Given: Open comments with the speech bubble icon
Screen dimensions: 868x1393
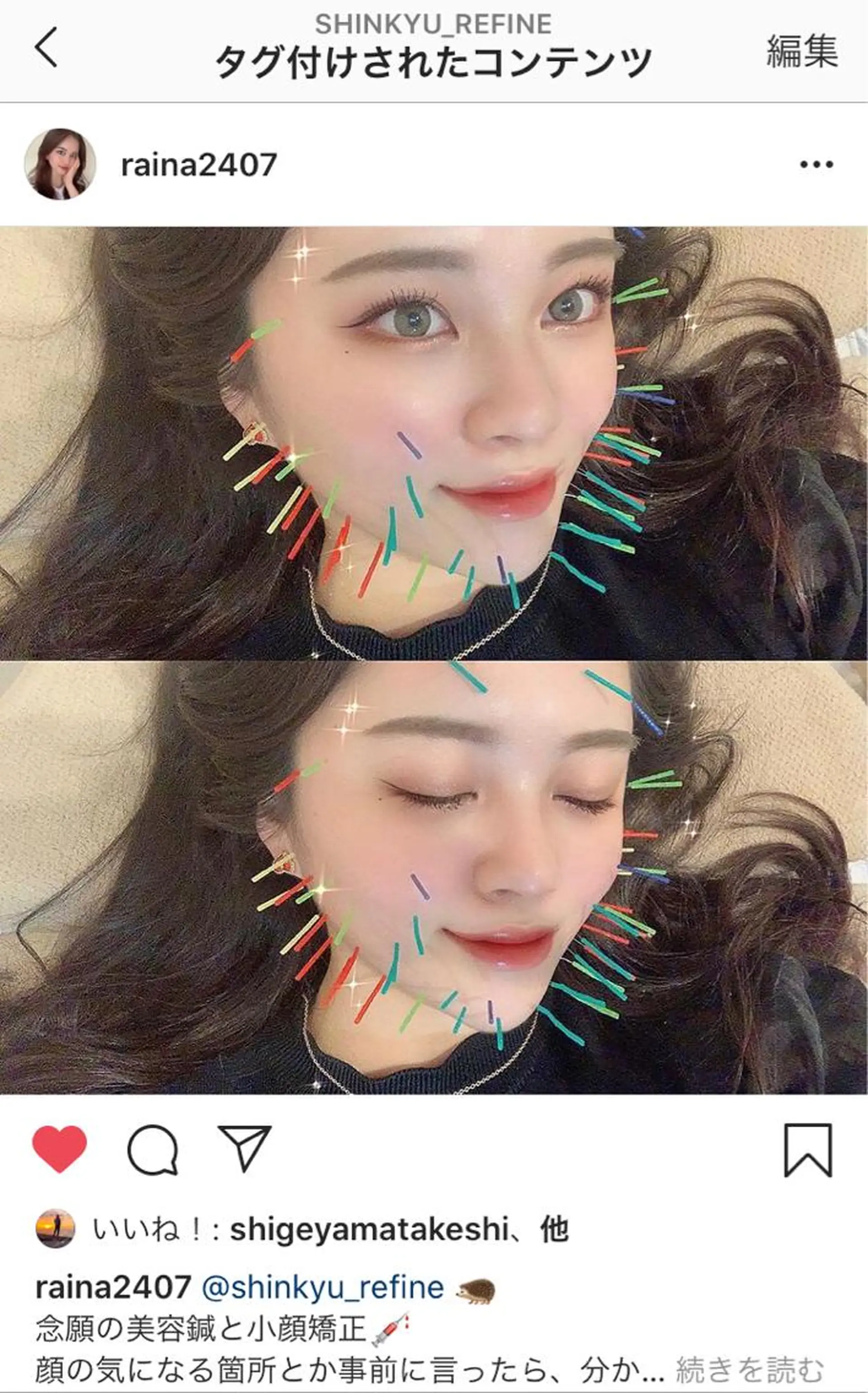Looking at the screenshot, I should tap(152, 1149).
